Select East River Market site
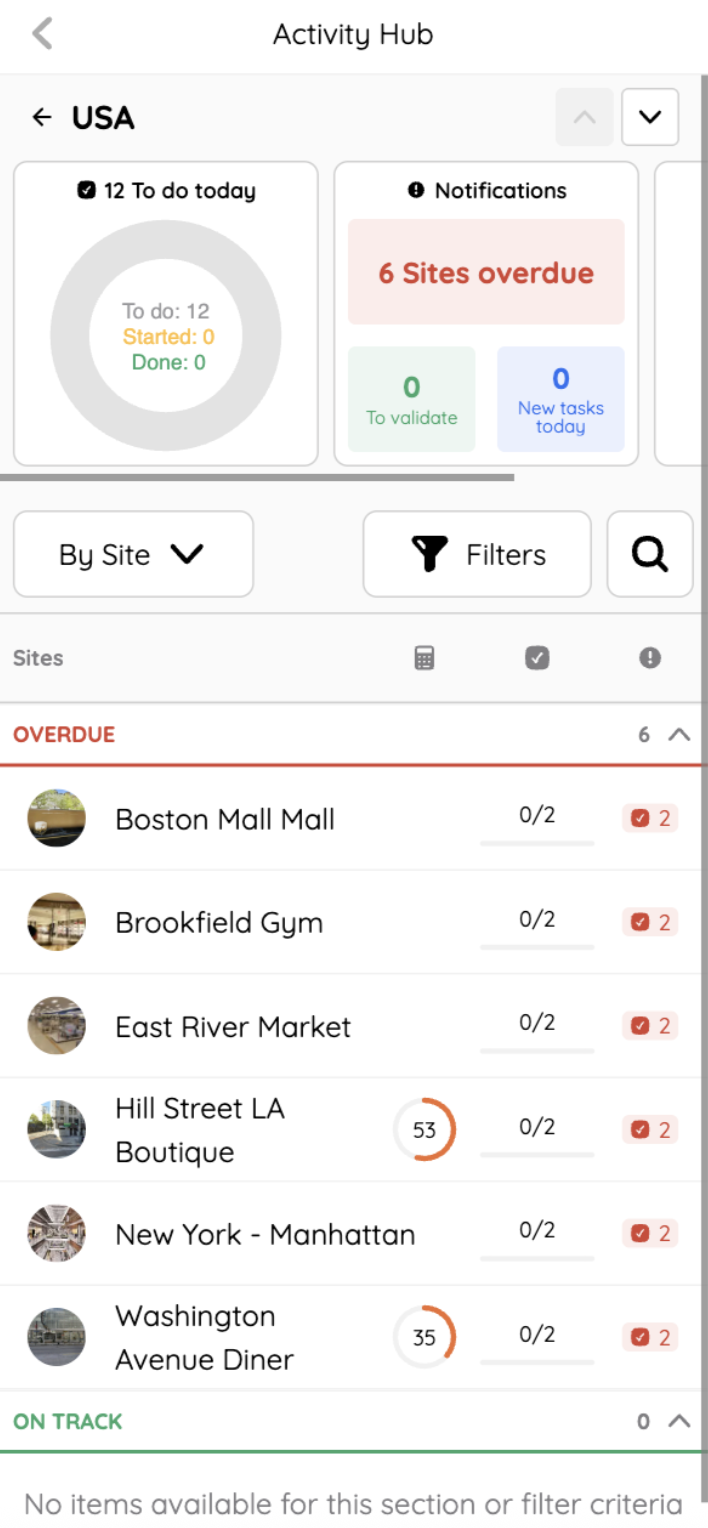708x1528 pixels. [233, 1027]
